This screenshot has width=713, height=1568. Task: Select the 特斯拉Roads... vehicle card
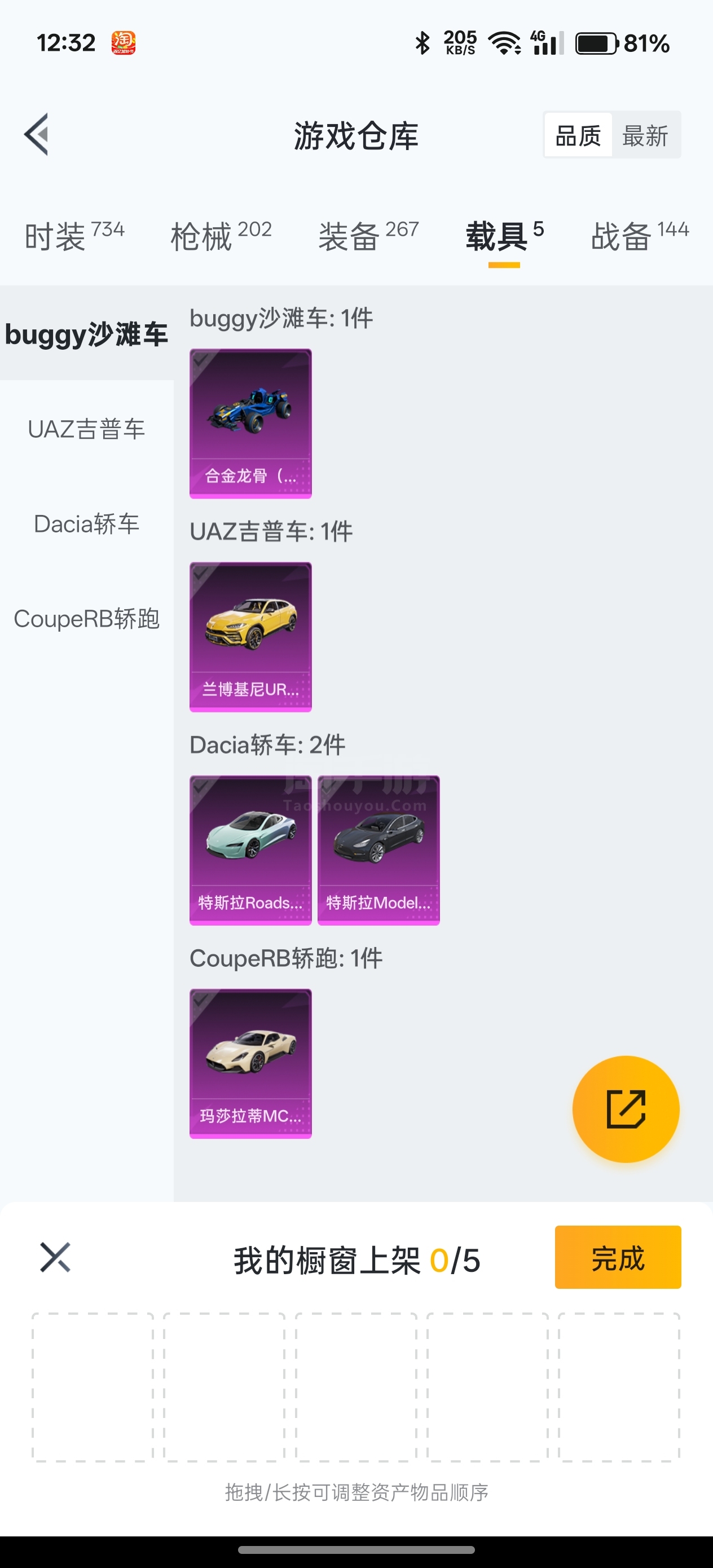click(250, 850)
